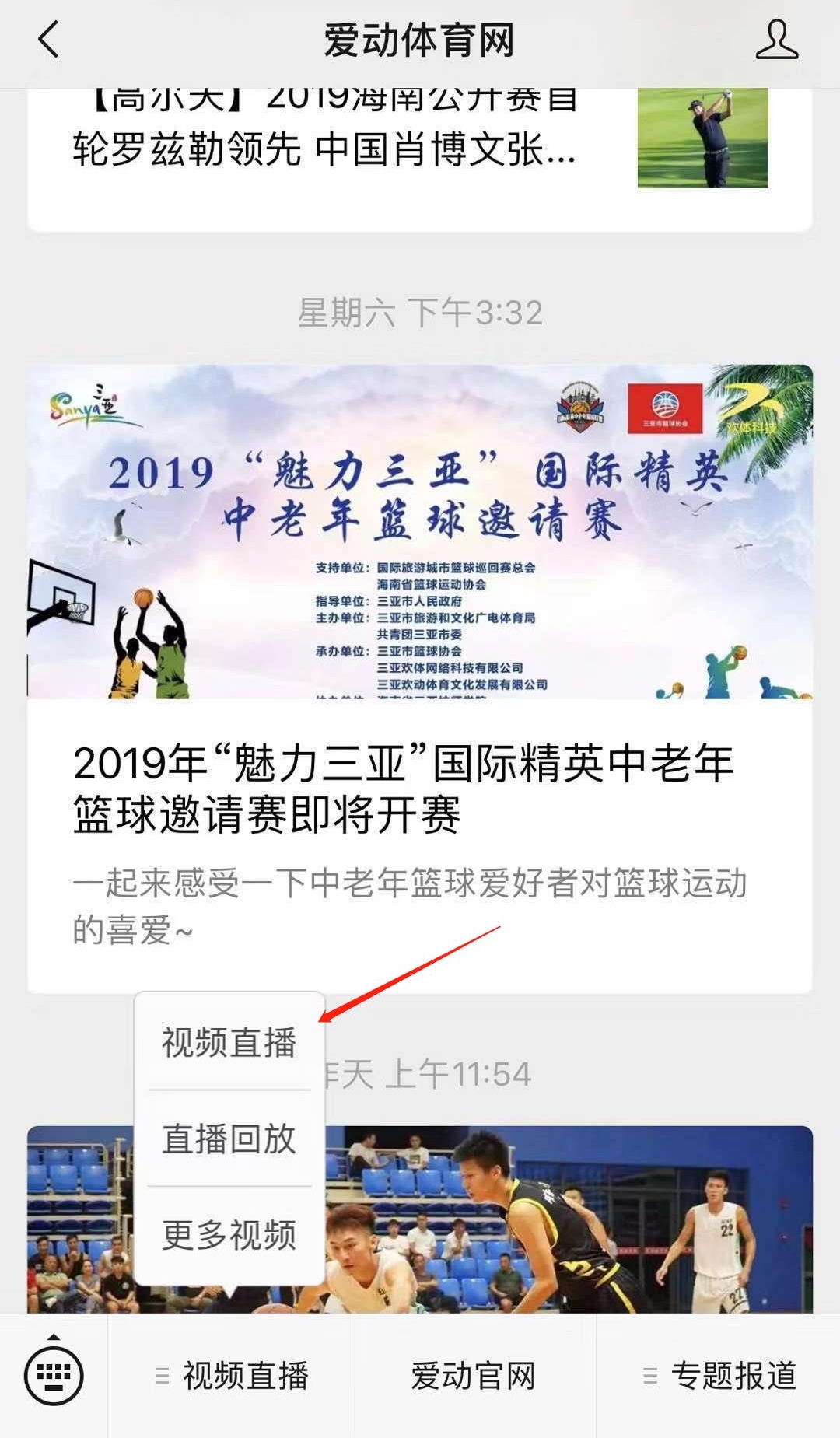Open the account profile icon
This screenshot has height=1438, width=840.
coord(776,40)
